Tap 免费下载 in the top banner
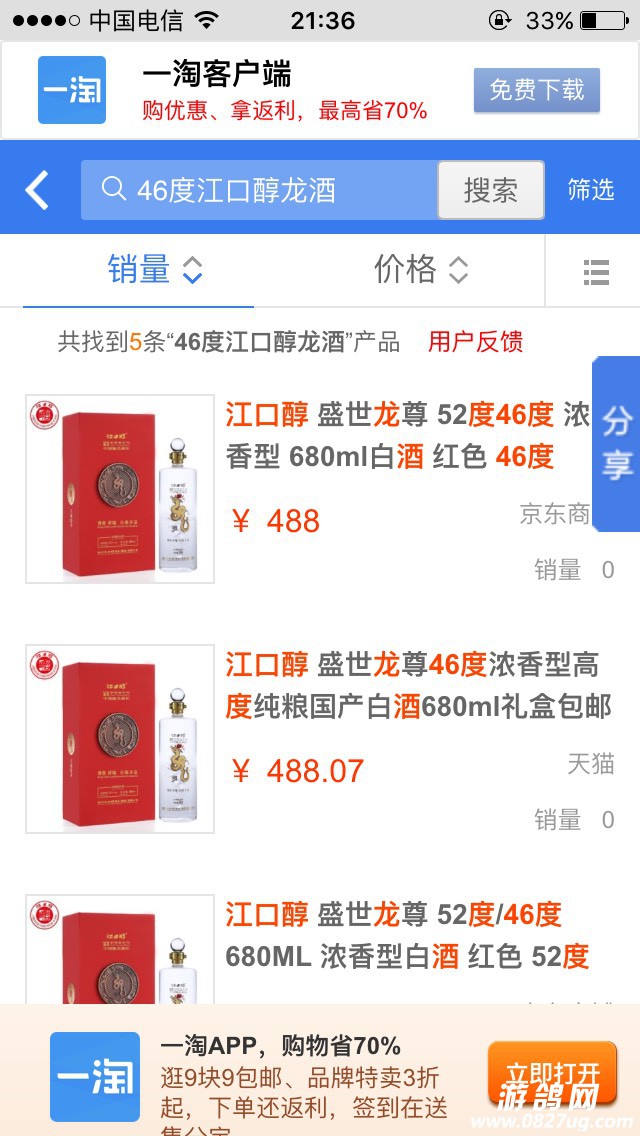This screenshot has width=640, height=1136. click(x=536, y=90)
